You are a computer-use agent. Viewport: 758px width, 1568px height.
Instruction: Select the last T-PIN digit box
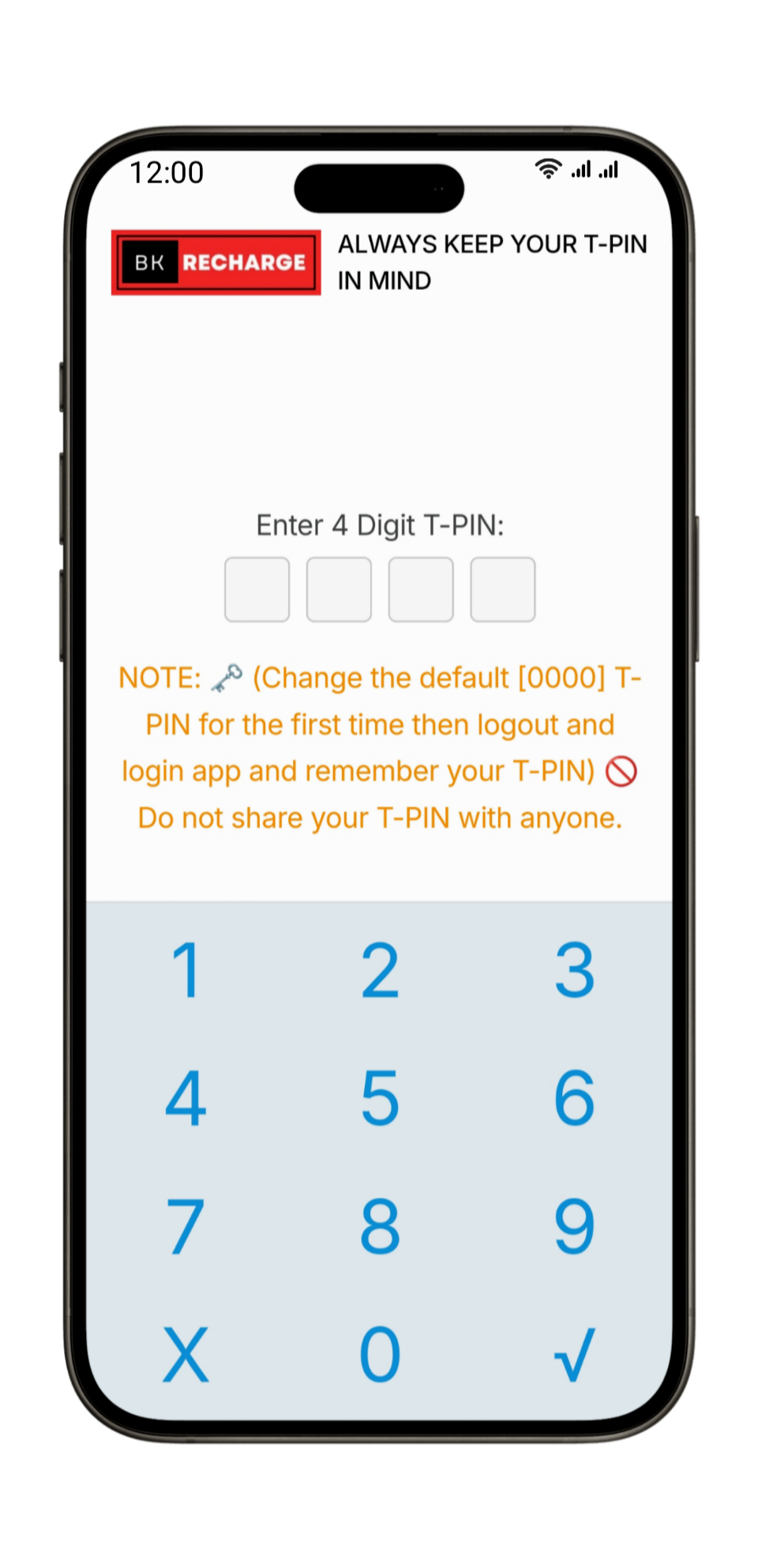[x=503, y=589]
